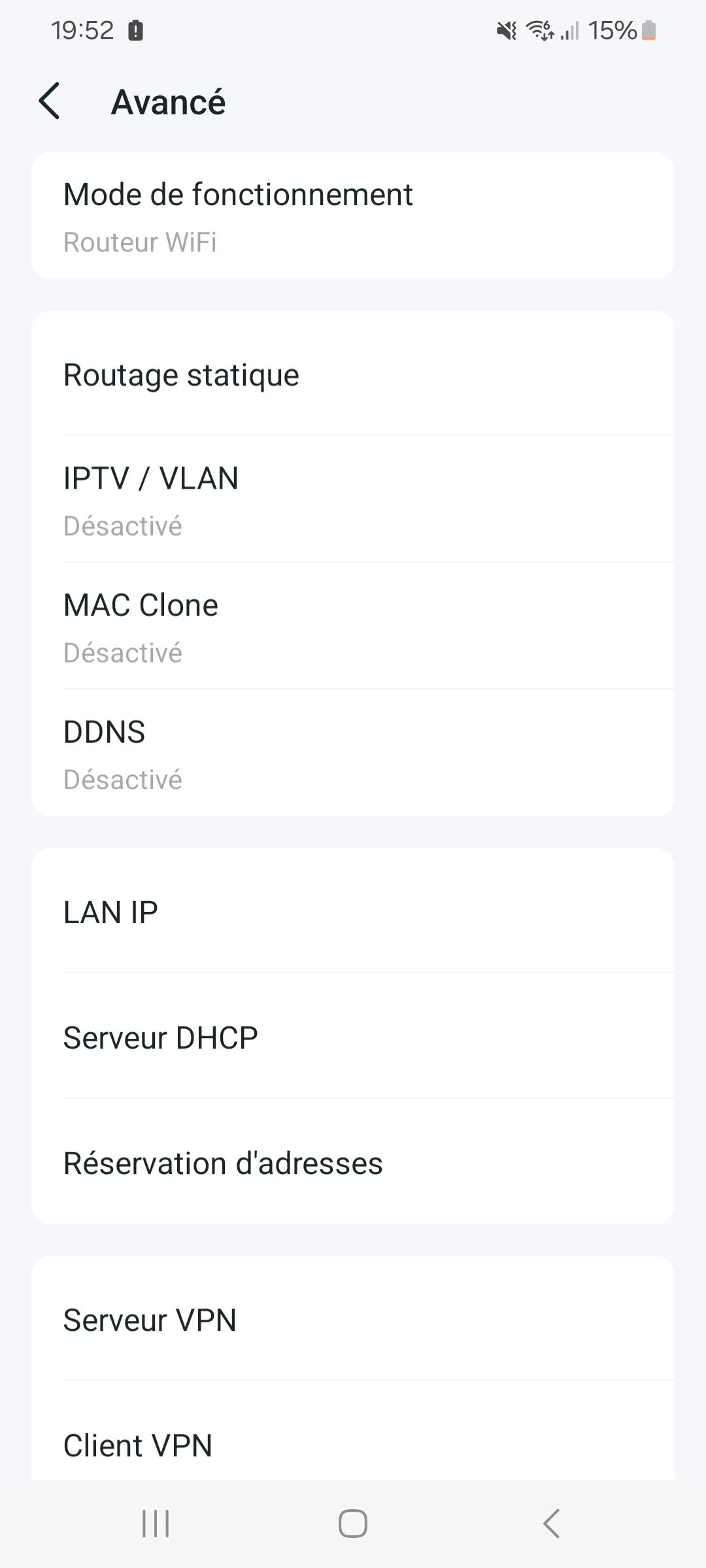This screenshot has height=1568, width=706.
Task: Open Mode de fonctionnement setting
Action: coord(353,216)
